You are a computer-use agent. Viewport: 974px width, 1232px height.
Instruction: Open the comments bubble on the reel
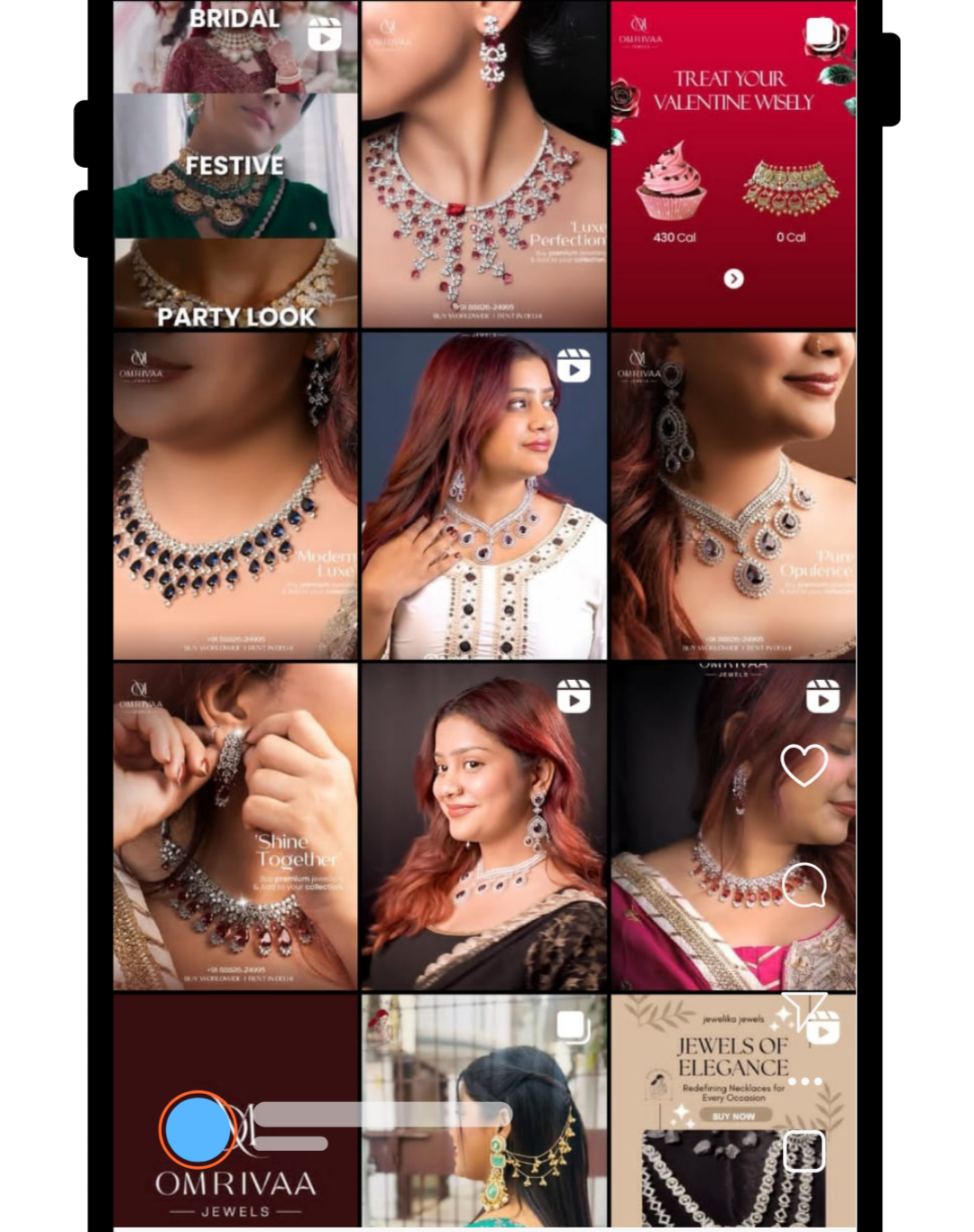click(804, 885)
